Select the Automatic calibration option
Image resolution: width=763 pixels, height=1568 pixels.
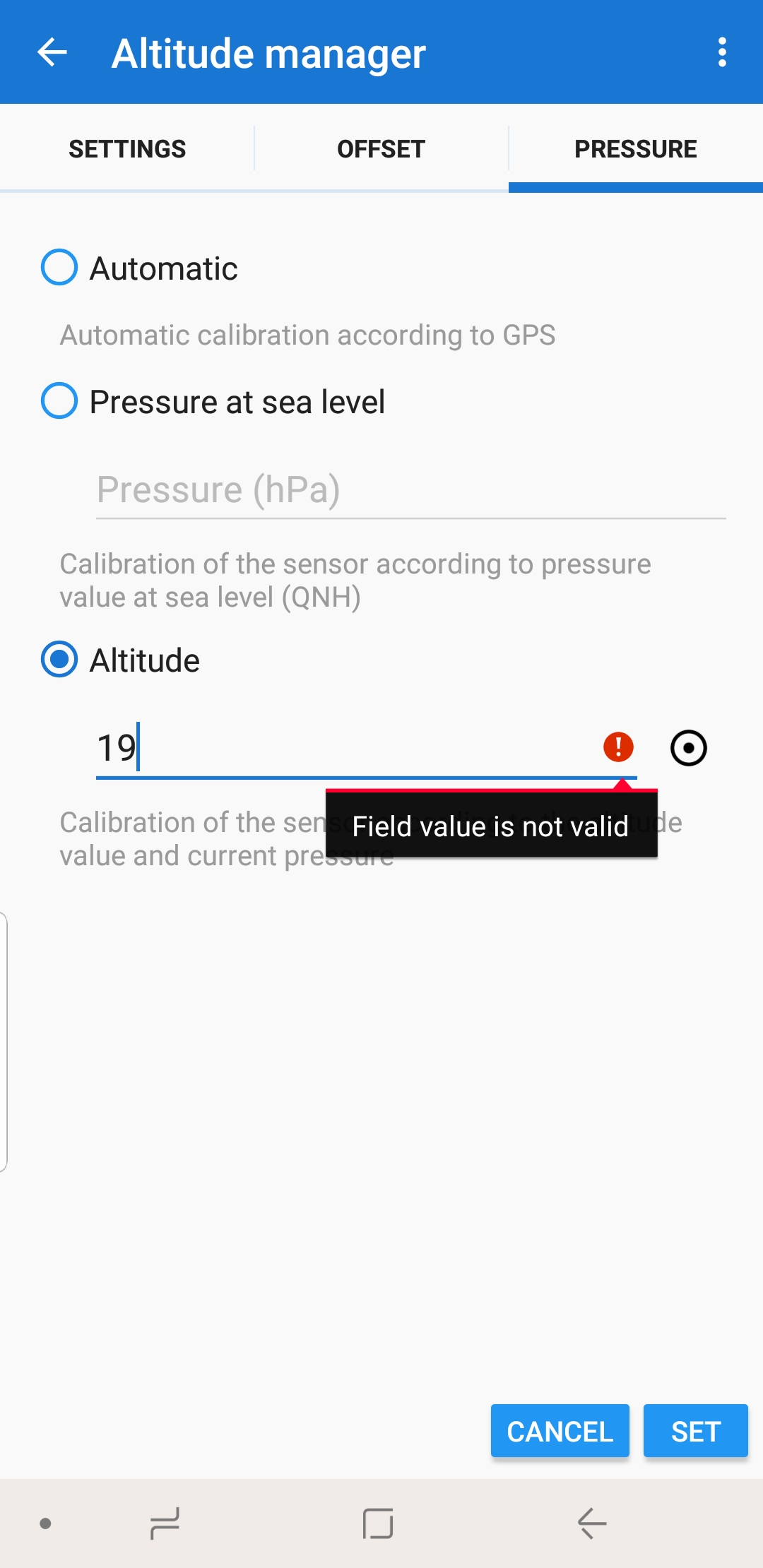(x=59, y=268)
